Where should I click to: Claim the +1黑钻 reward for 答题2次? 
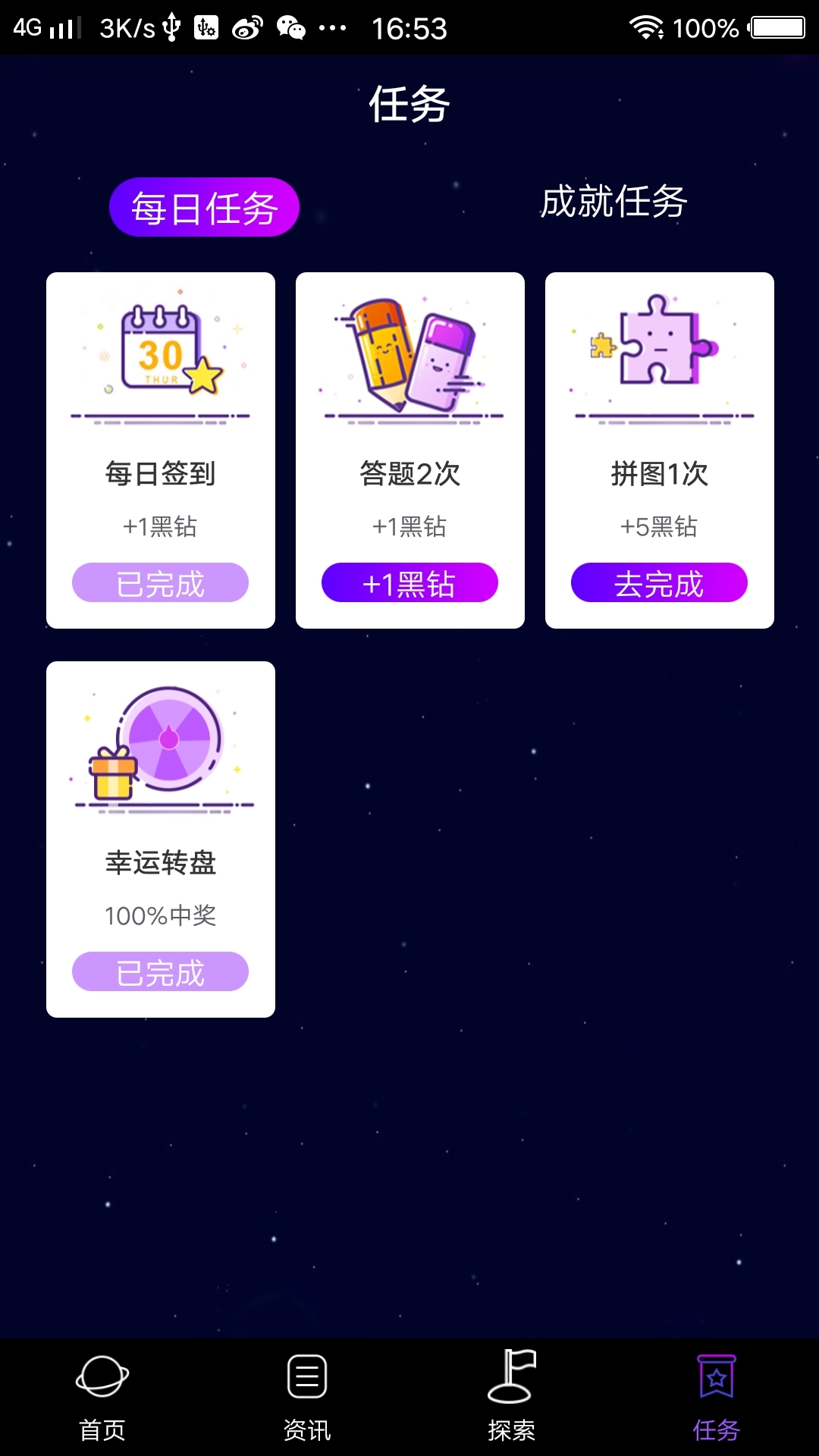(409, 582)
